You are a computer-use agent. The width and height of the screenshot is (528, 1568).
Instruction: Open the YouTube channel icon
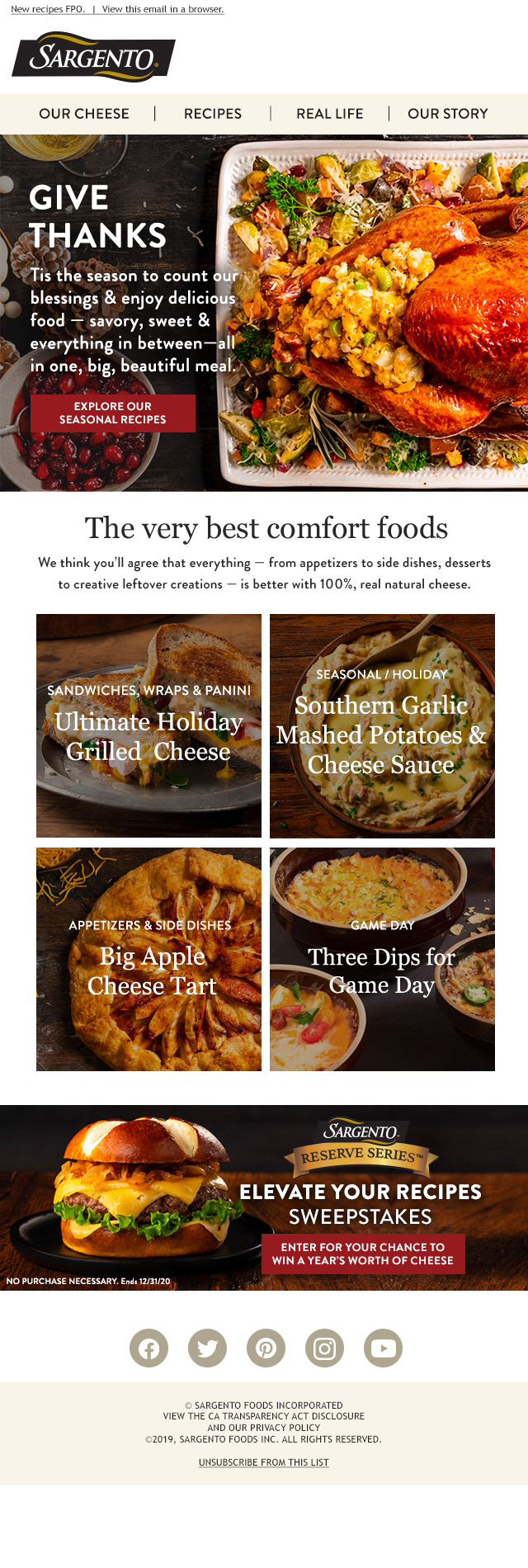click(x=383, y=1348)
